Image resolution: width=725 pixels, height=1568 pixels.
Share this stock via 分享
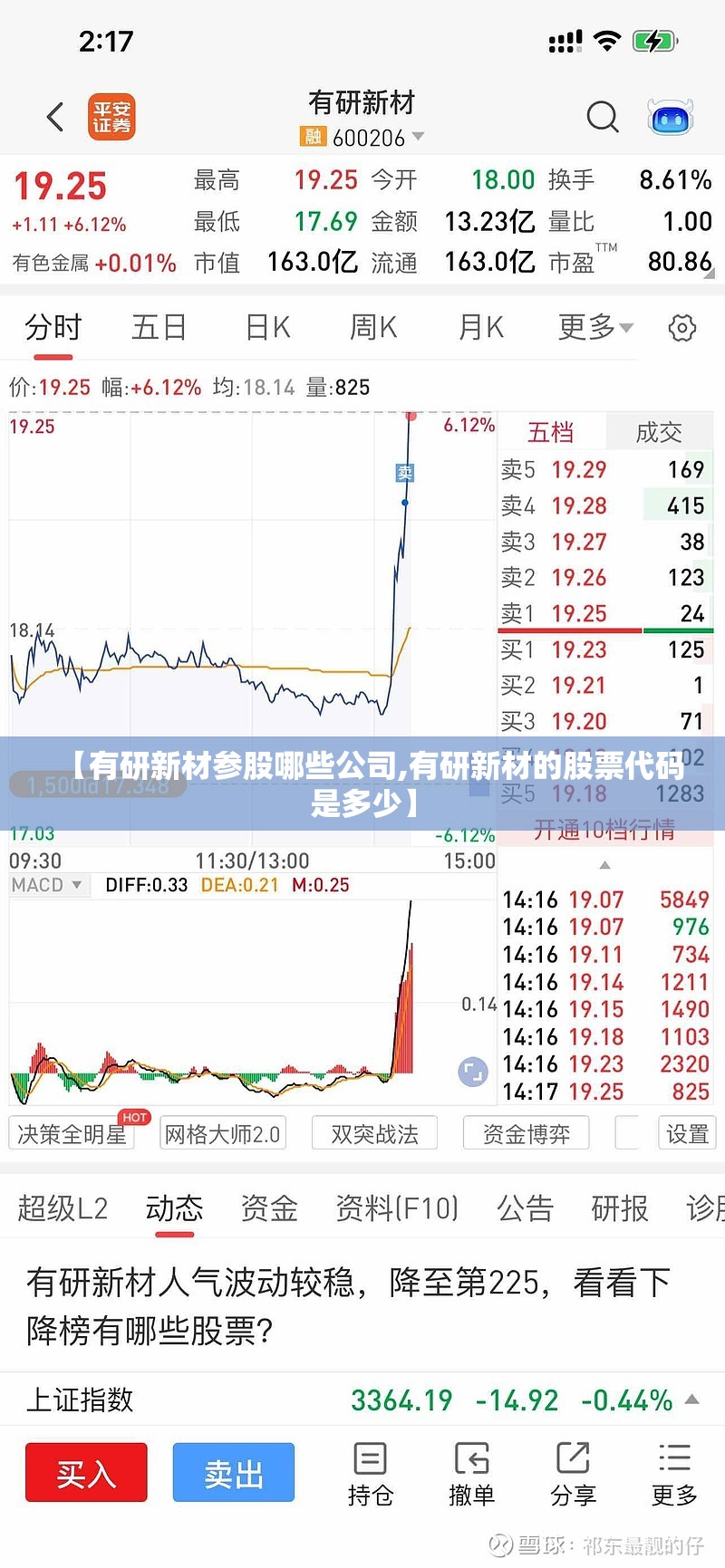click(574, 1474)
